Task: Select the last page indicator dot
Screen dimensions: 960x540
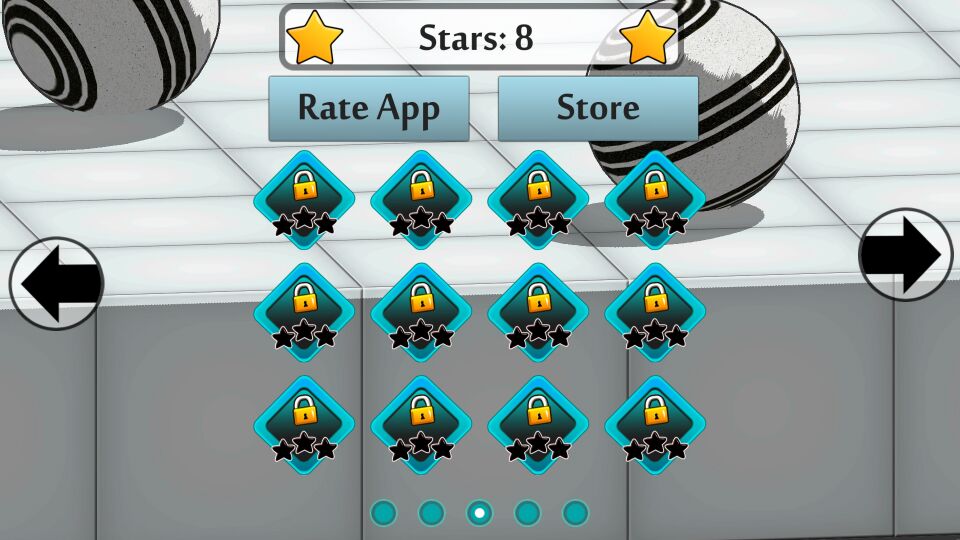Action: (575, 513)
